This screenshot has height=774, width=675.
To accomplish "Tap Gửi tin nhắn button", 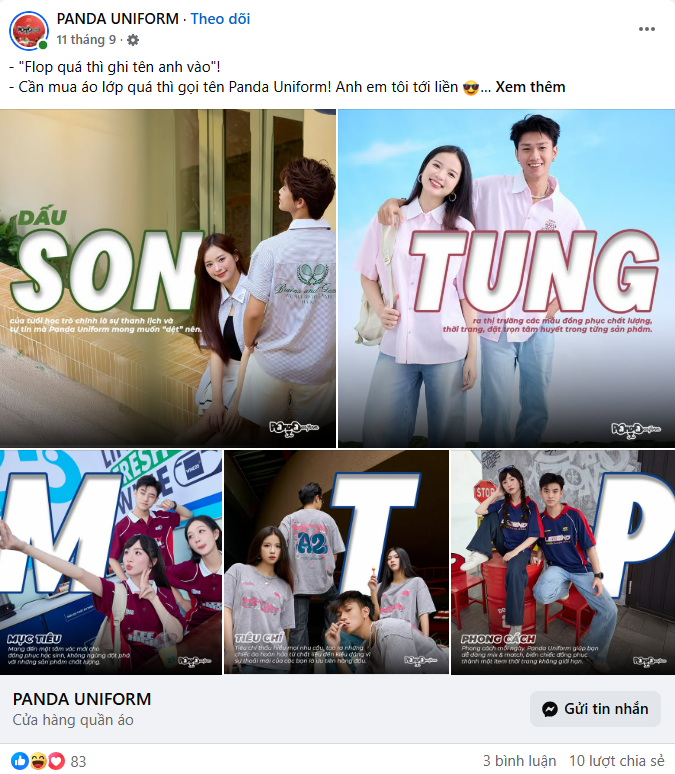I will pos(596,709).
